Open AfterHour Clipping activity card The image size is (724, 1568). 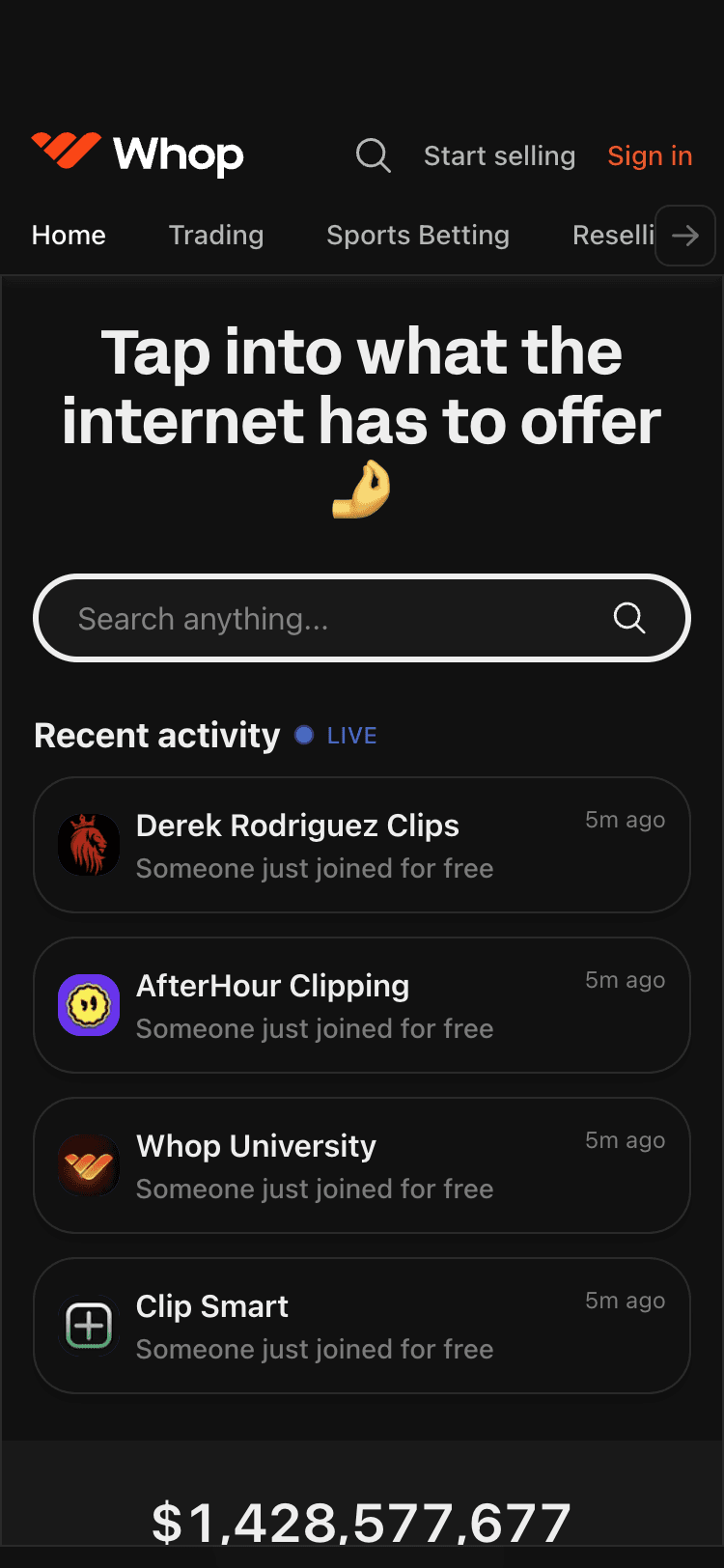(x=361, y=1005)
